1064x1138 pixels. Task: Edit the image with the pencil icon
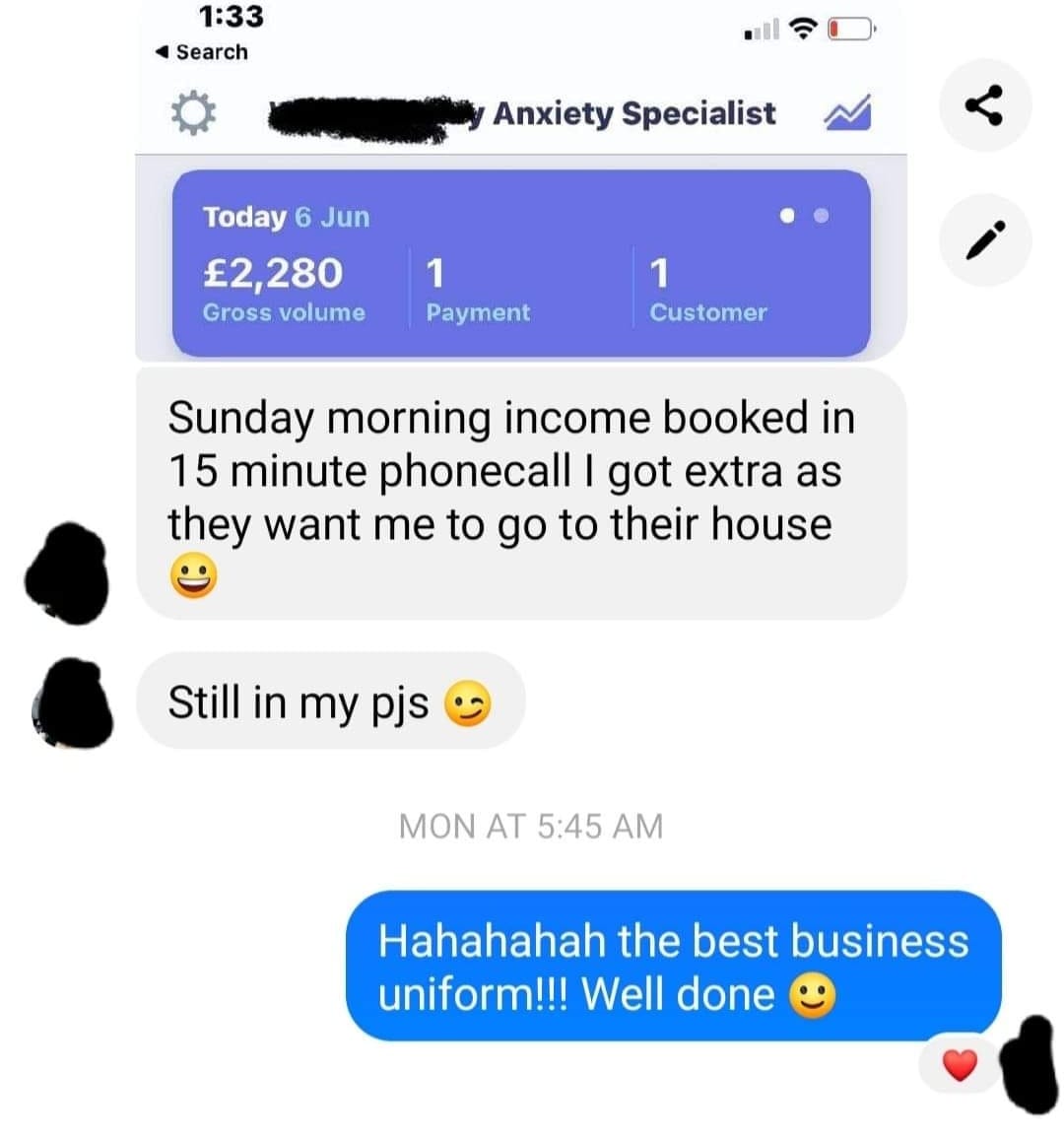coord(984,239)
